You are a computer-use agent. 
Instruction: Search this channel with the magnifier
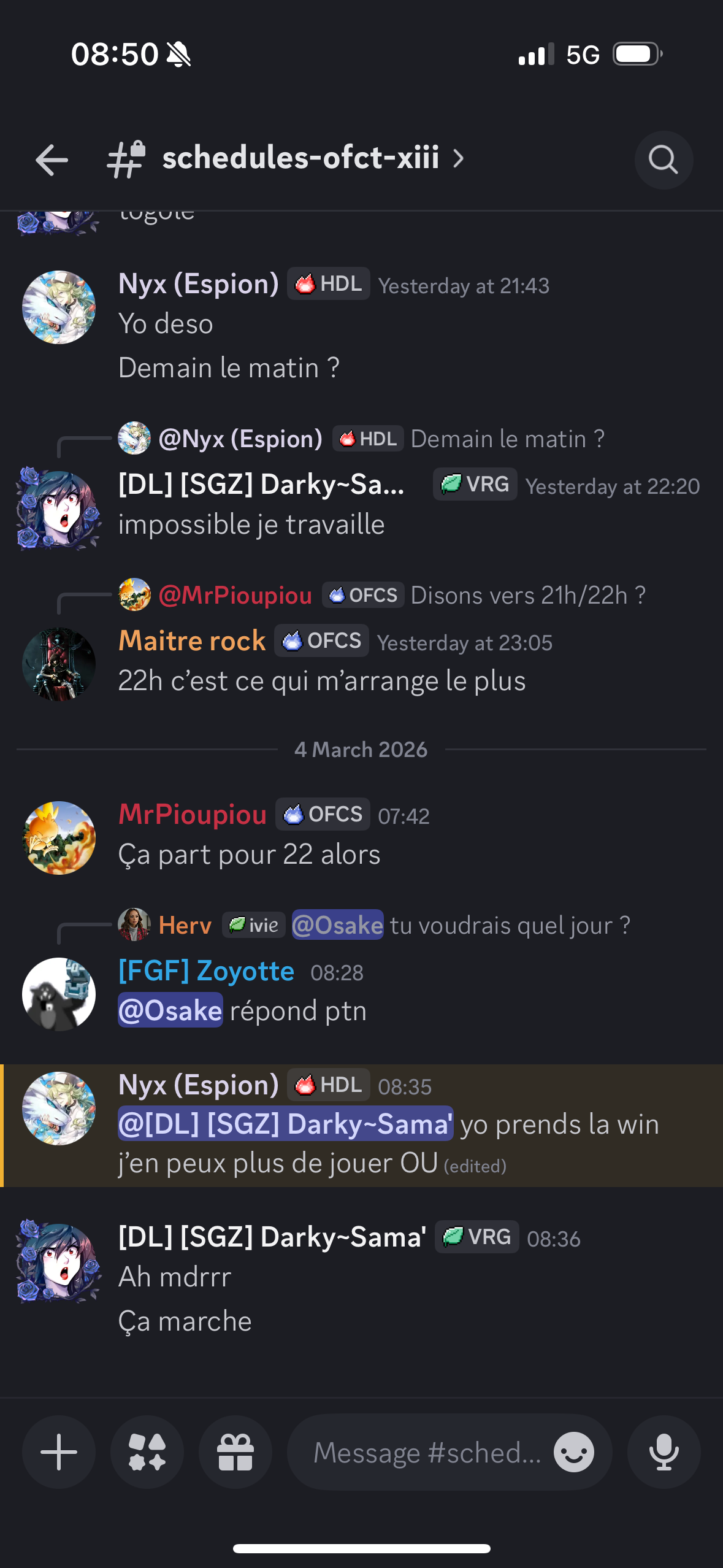pos(663,161)
